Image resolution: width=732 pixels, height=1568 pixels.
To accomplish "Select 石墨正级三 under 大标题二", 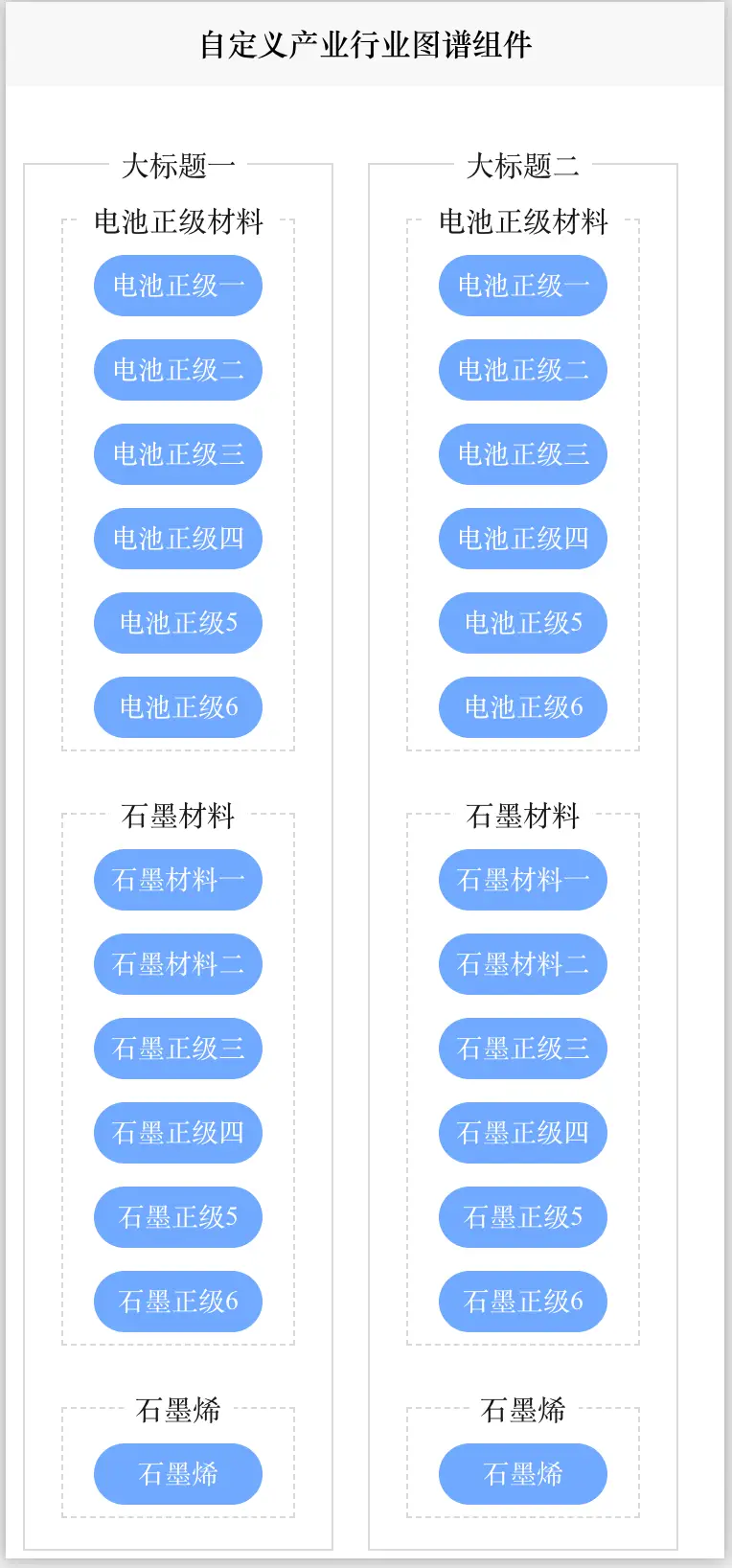I will pos(523,1049).
